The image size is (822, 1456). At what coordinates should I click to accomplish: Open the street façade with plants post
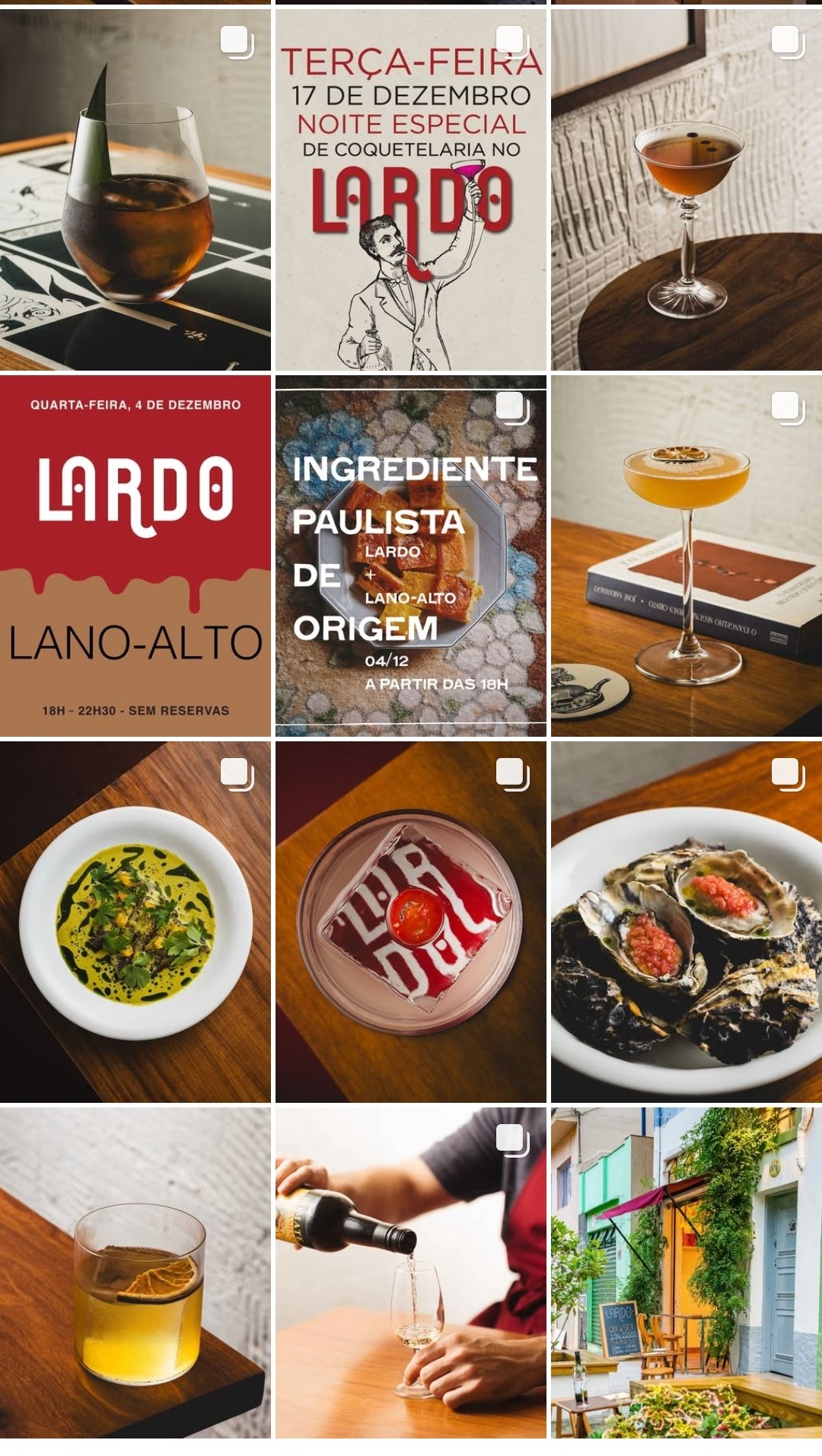click(687, 1273)
